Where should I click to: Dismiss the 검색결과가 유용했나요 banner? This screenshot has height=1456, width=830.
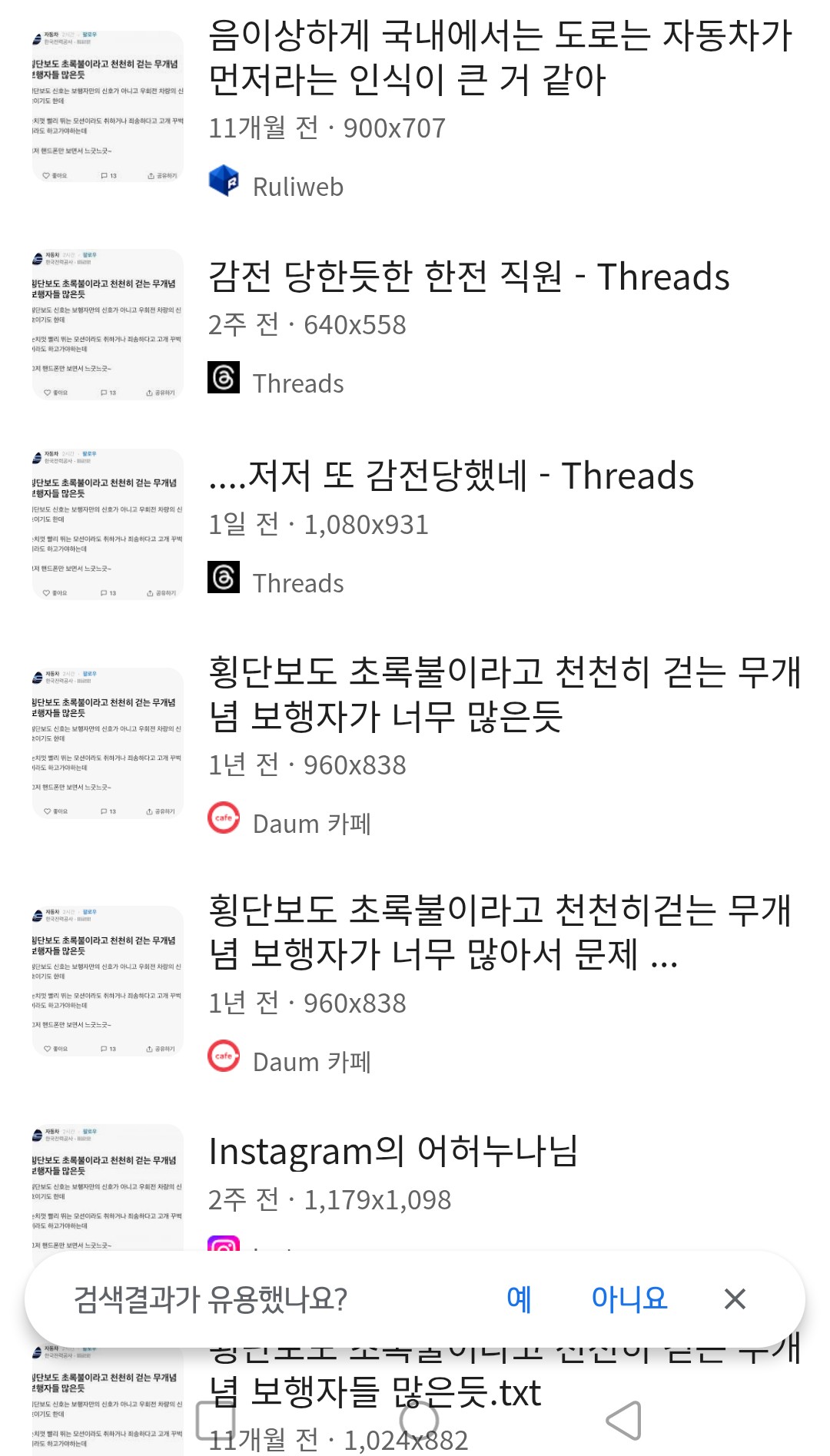tap(735, 1299)
